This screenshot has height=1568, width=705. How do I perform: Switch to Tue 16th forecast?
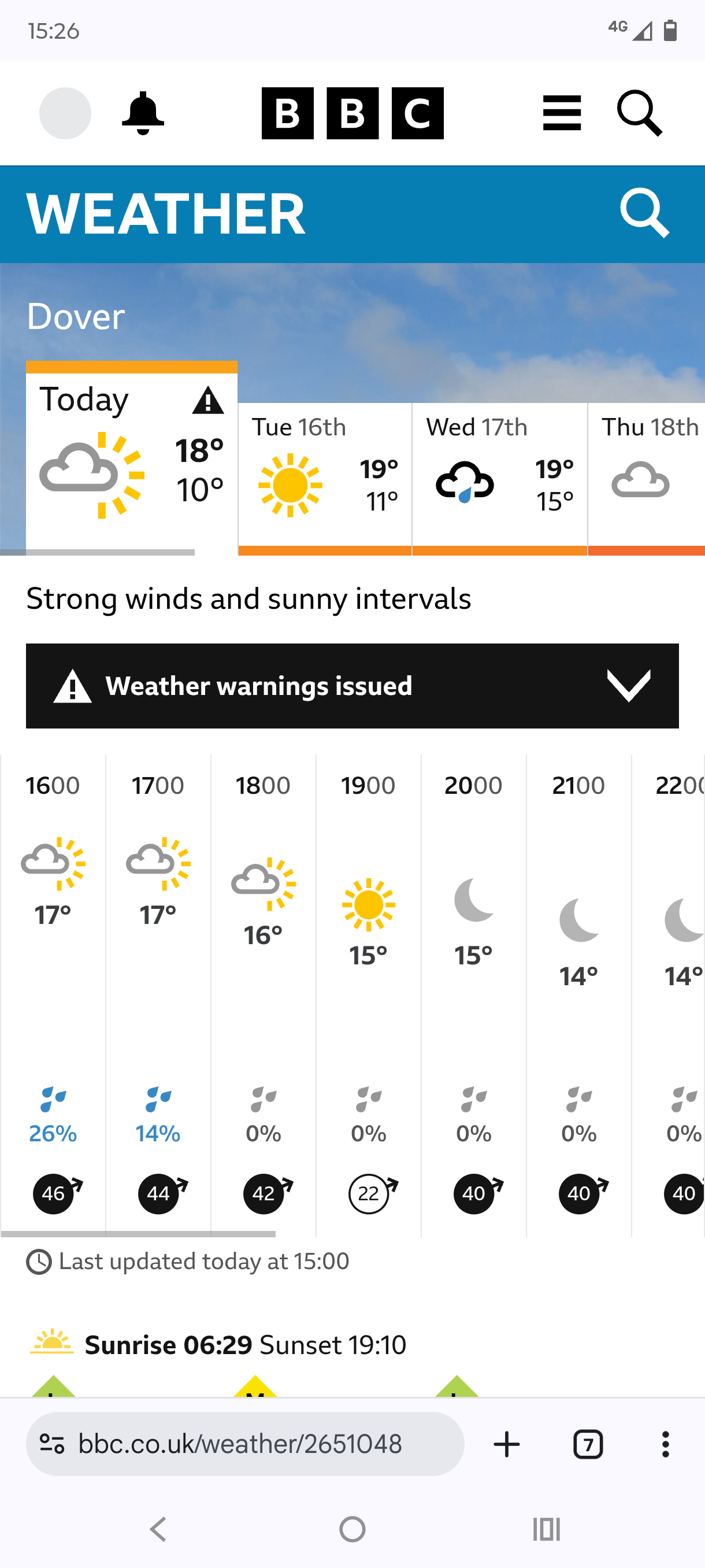pyautogui.click(x=325, y=478)
